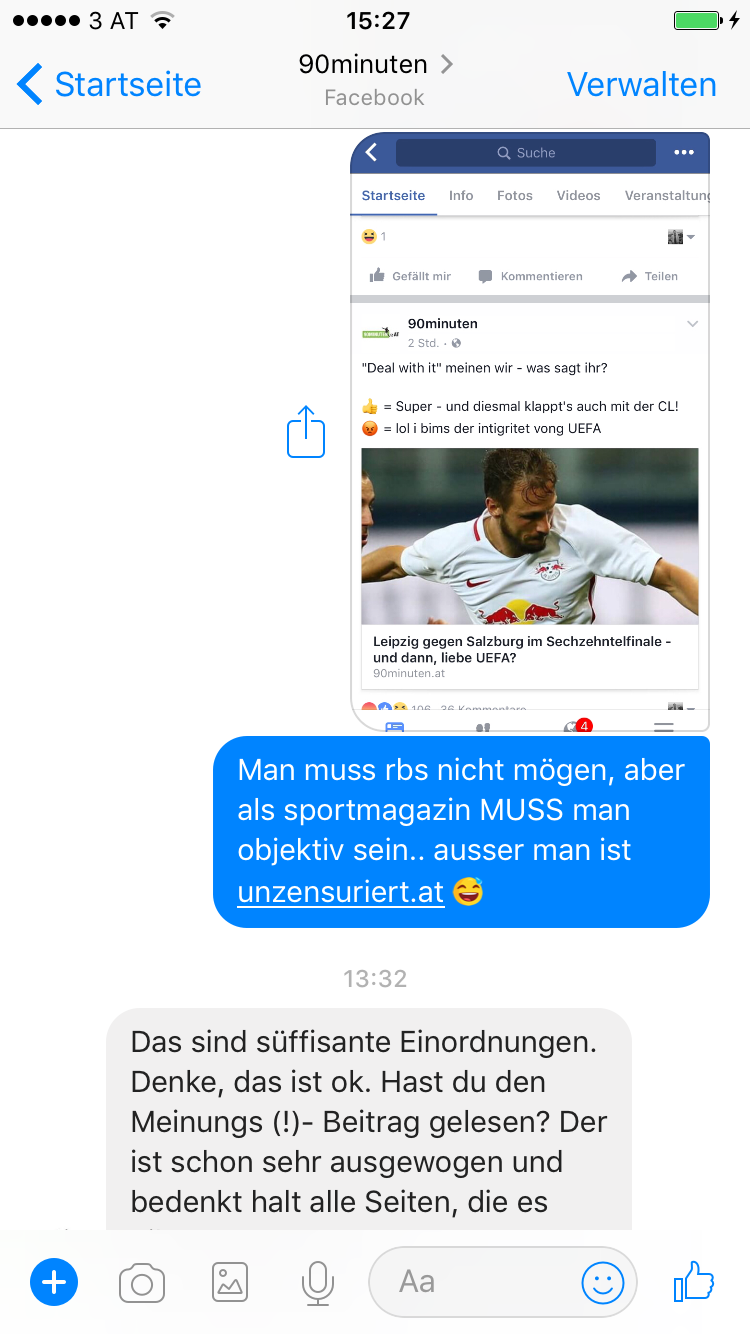Open the emoji smiley picker
The width and height of the screenshot is (750, 1334).
603,1282
